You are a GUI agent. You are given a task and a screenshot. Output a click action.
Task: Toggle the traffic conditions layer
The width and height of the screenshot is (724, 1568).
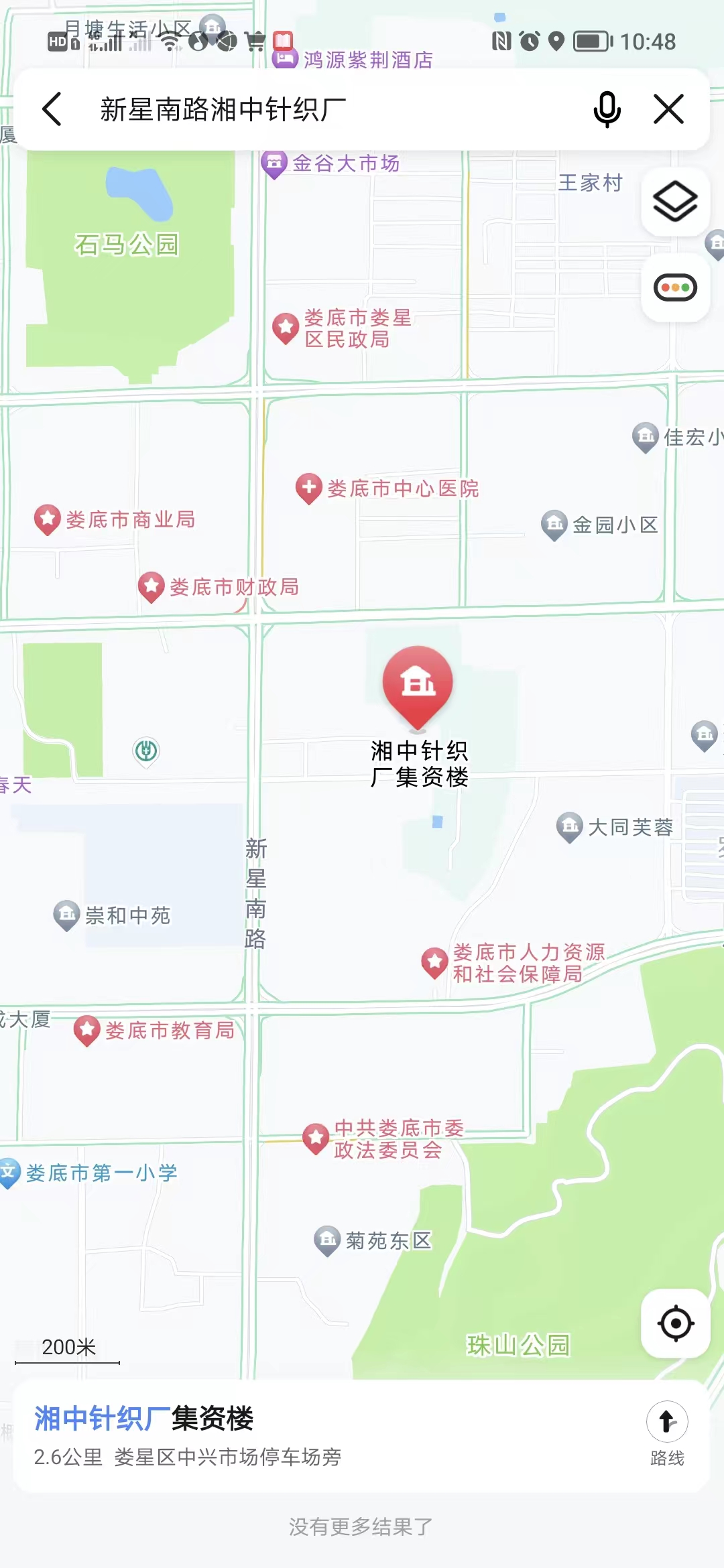(x=675, y=288)
